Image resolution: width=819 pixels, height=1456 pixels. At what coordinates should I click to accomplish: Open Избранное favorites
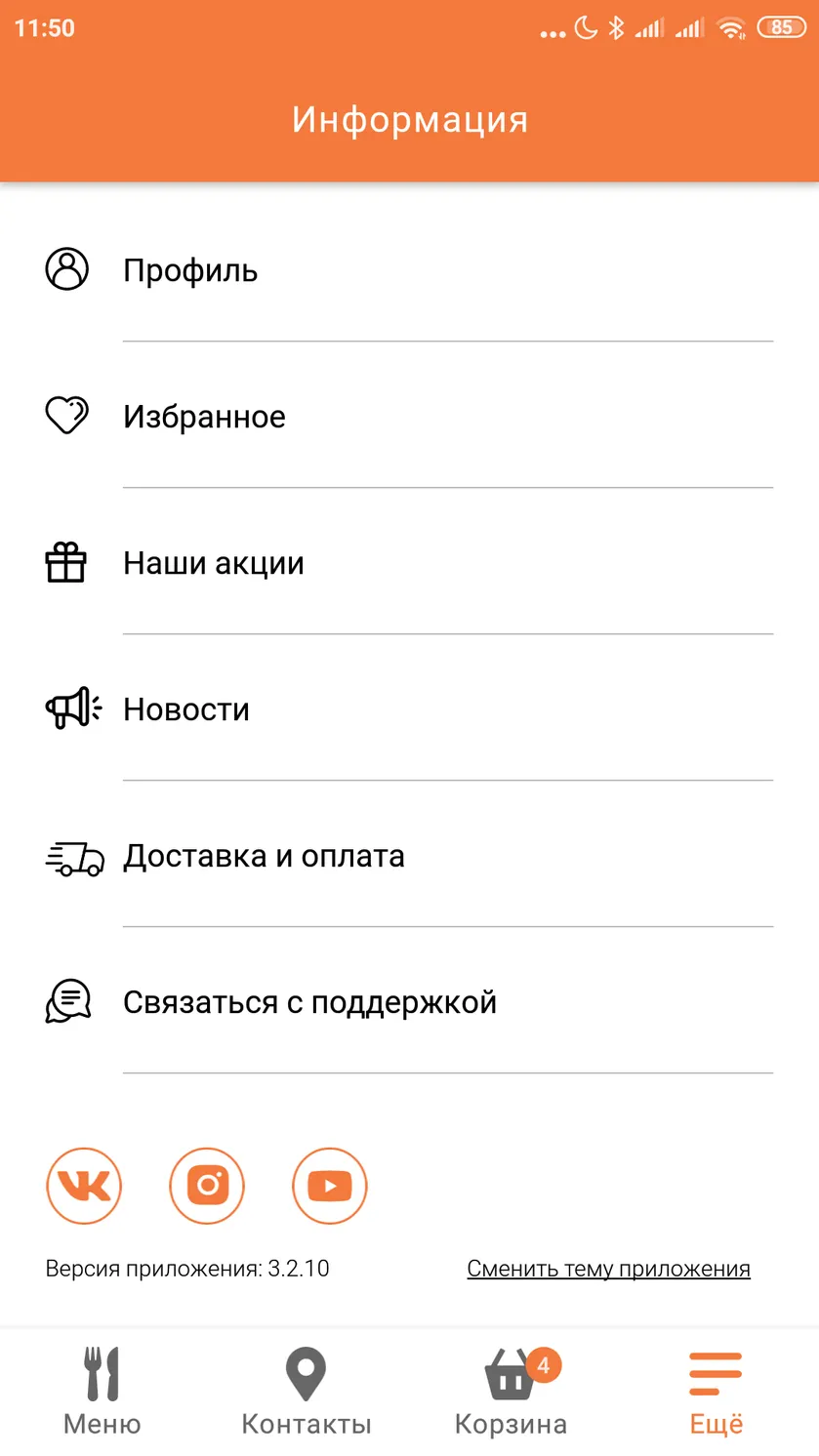(409, 416)
